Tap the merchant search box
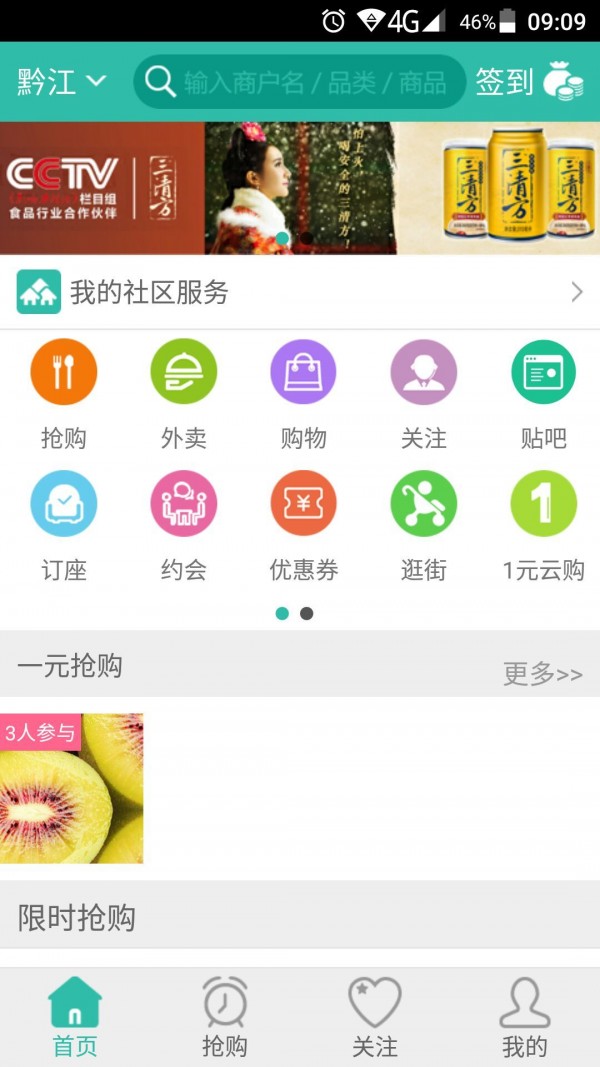 [299, 82]
